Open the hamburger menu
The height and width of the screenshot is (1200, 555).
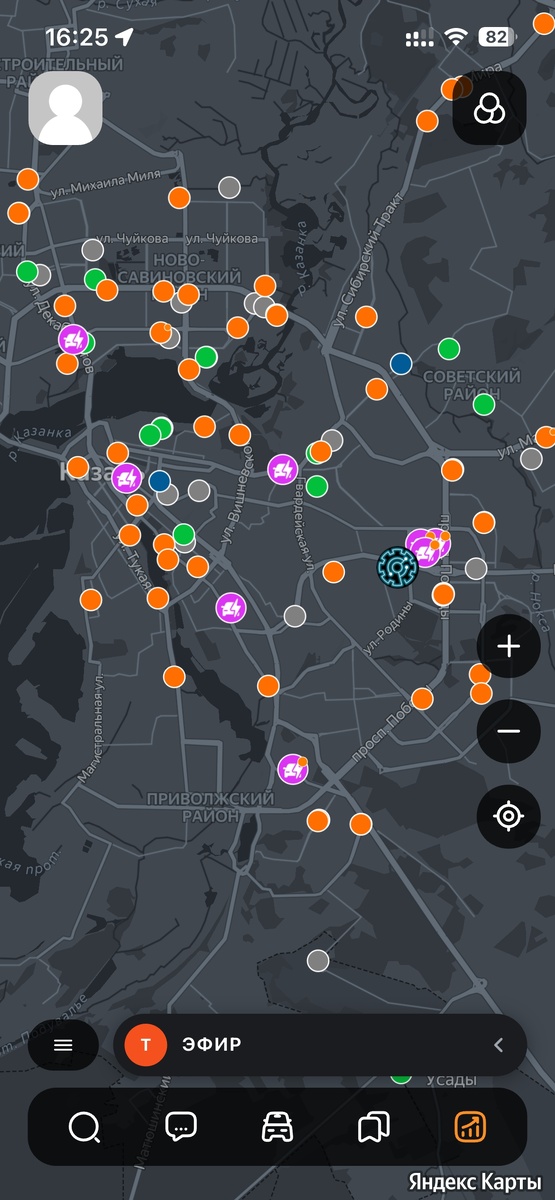pyautogui.click(x=63, y=1045)
